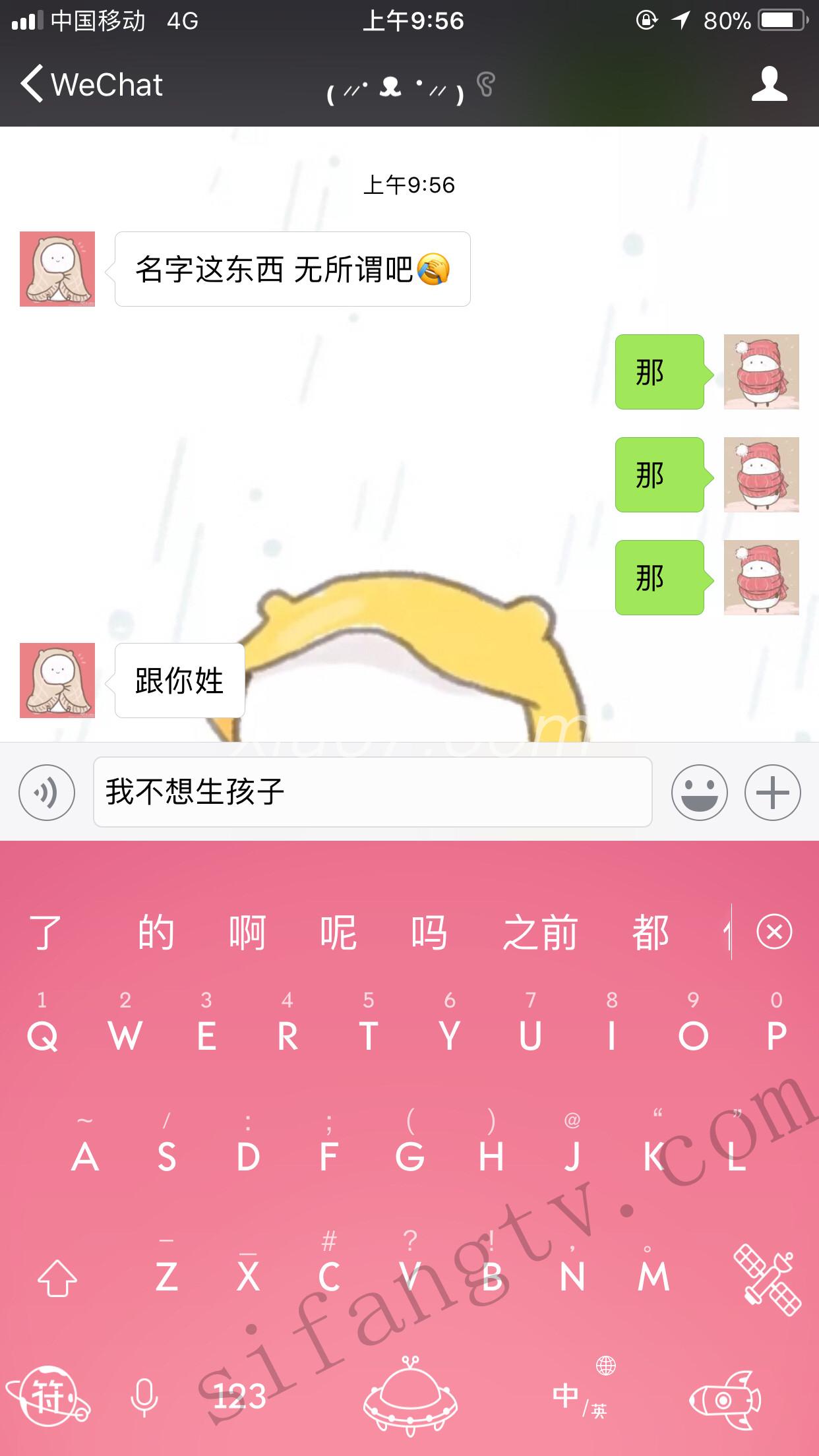Tap the message text field
The height and width of the screenshot is (1456, 819).
[373, 792]
